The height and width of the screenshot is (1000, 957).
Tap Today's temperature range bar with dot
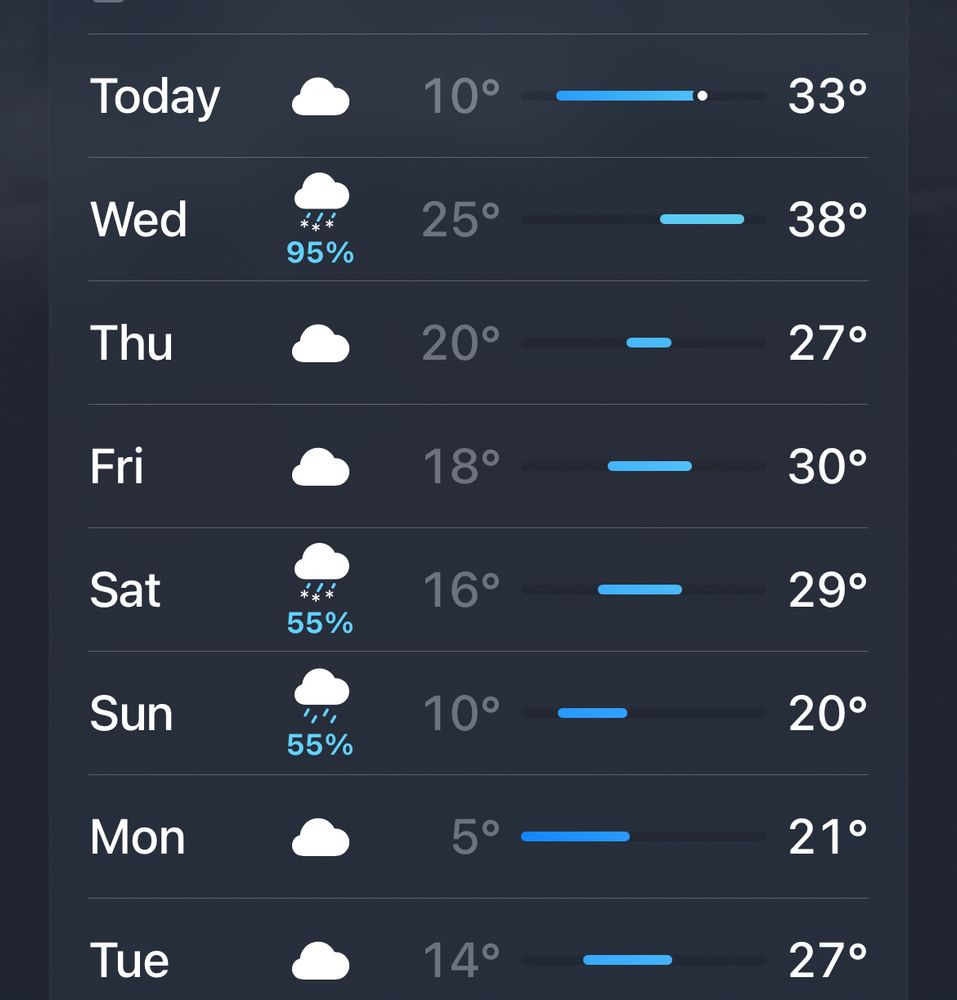[643, 95]
